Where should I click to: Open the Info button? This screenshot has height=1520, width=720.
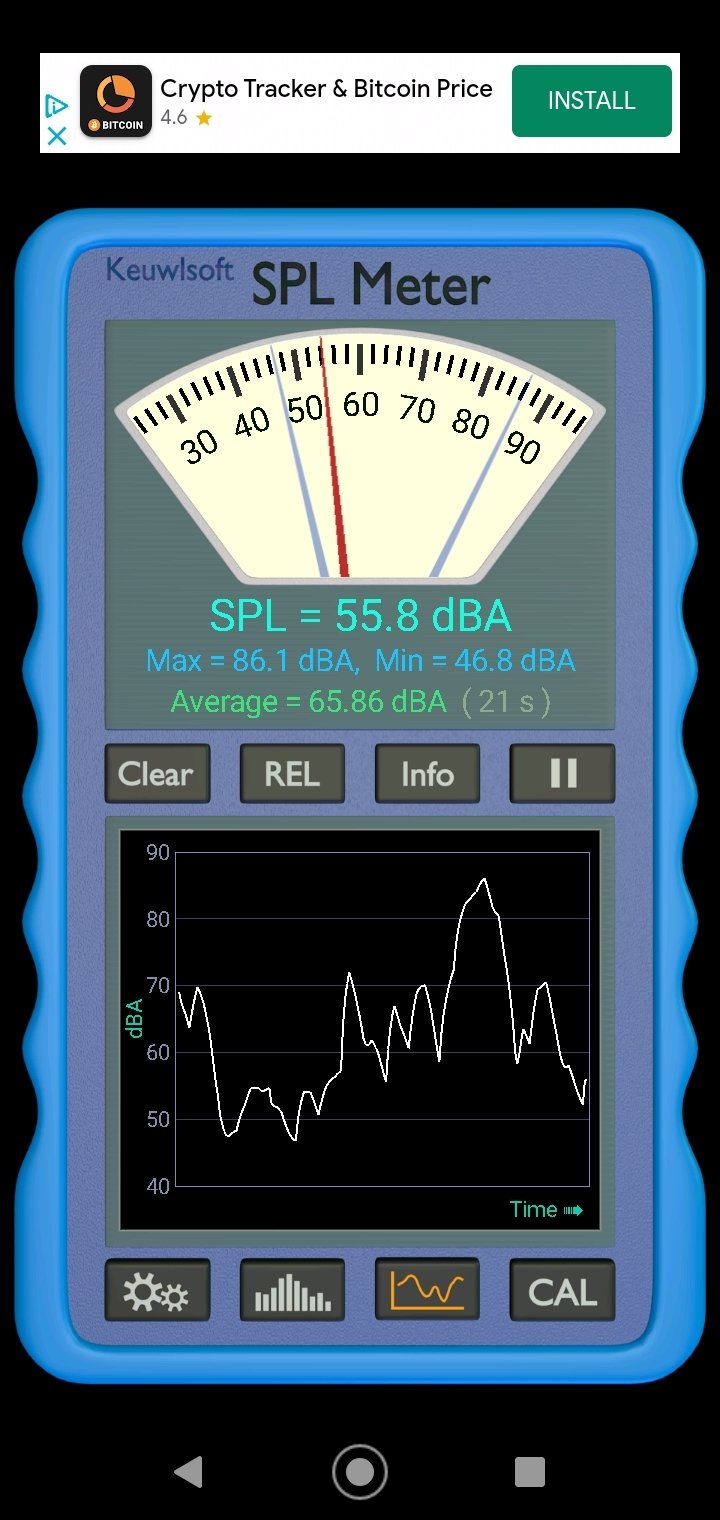click(x=427, y=774)
